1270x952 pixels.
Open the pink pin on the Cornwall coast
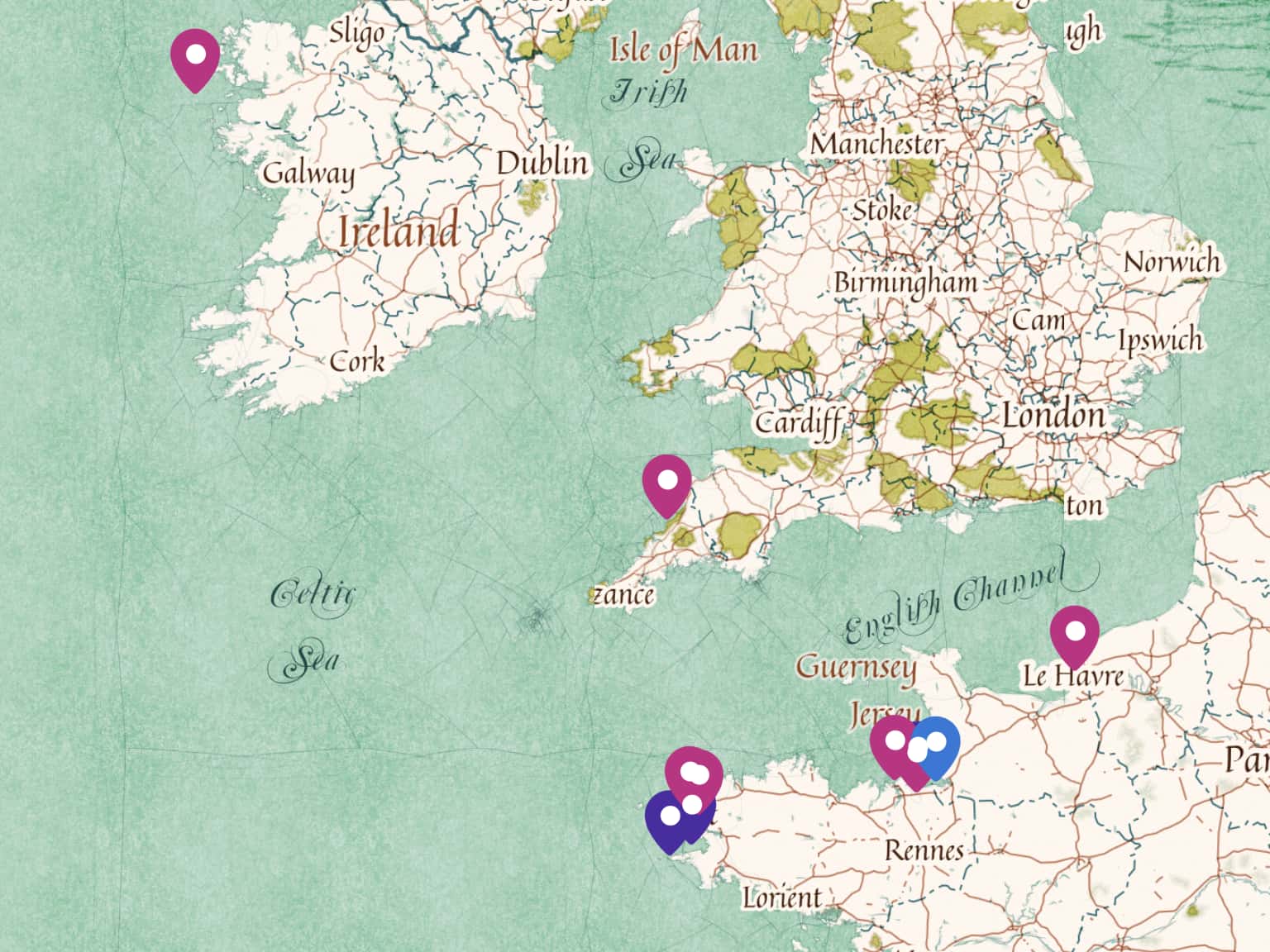click(666, 482)
